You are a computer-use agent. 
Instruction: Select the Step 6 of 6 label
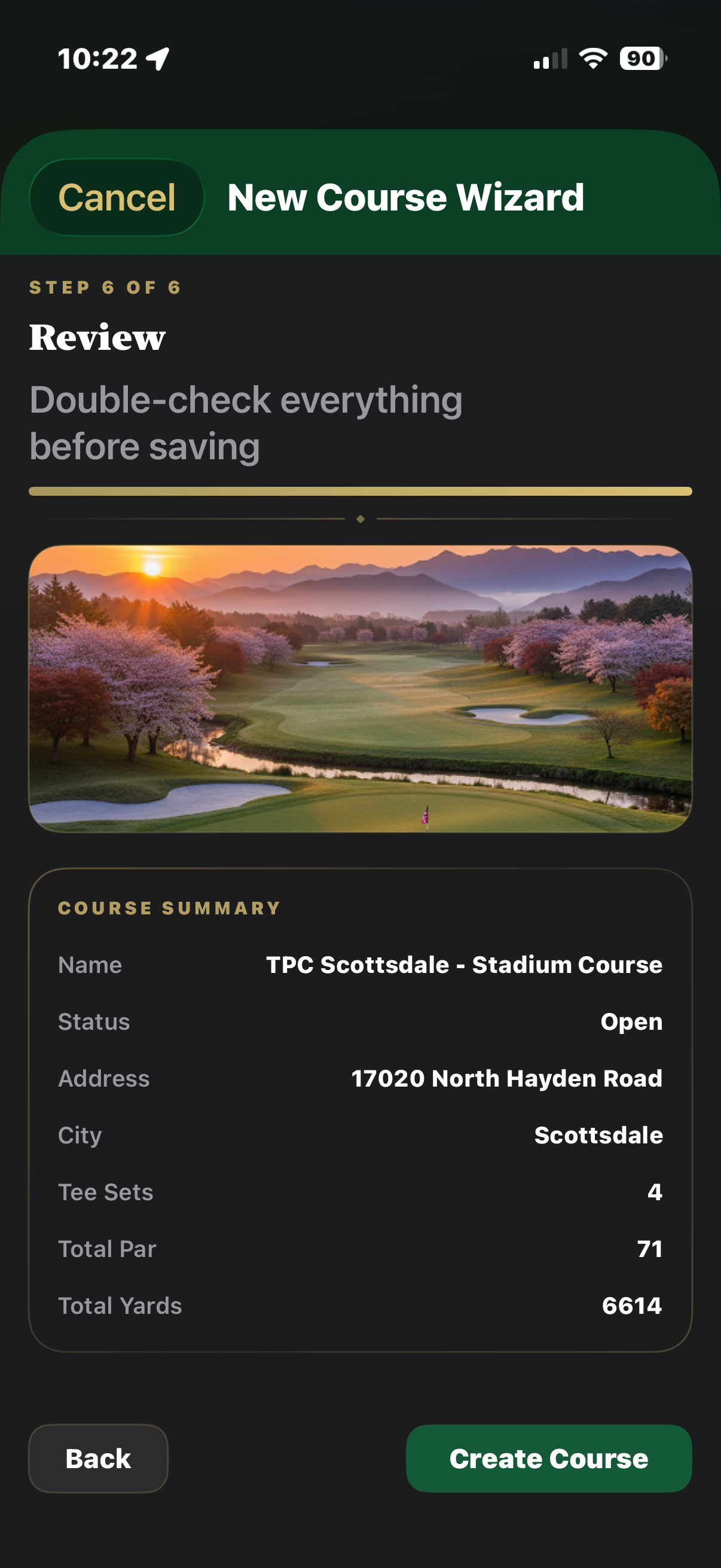click(x=105, y=287)
